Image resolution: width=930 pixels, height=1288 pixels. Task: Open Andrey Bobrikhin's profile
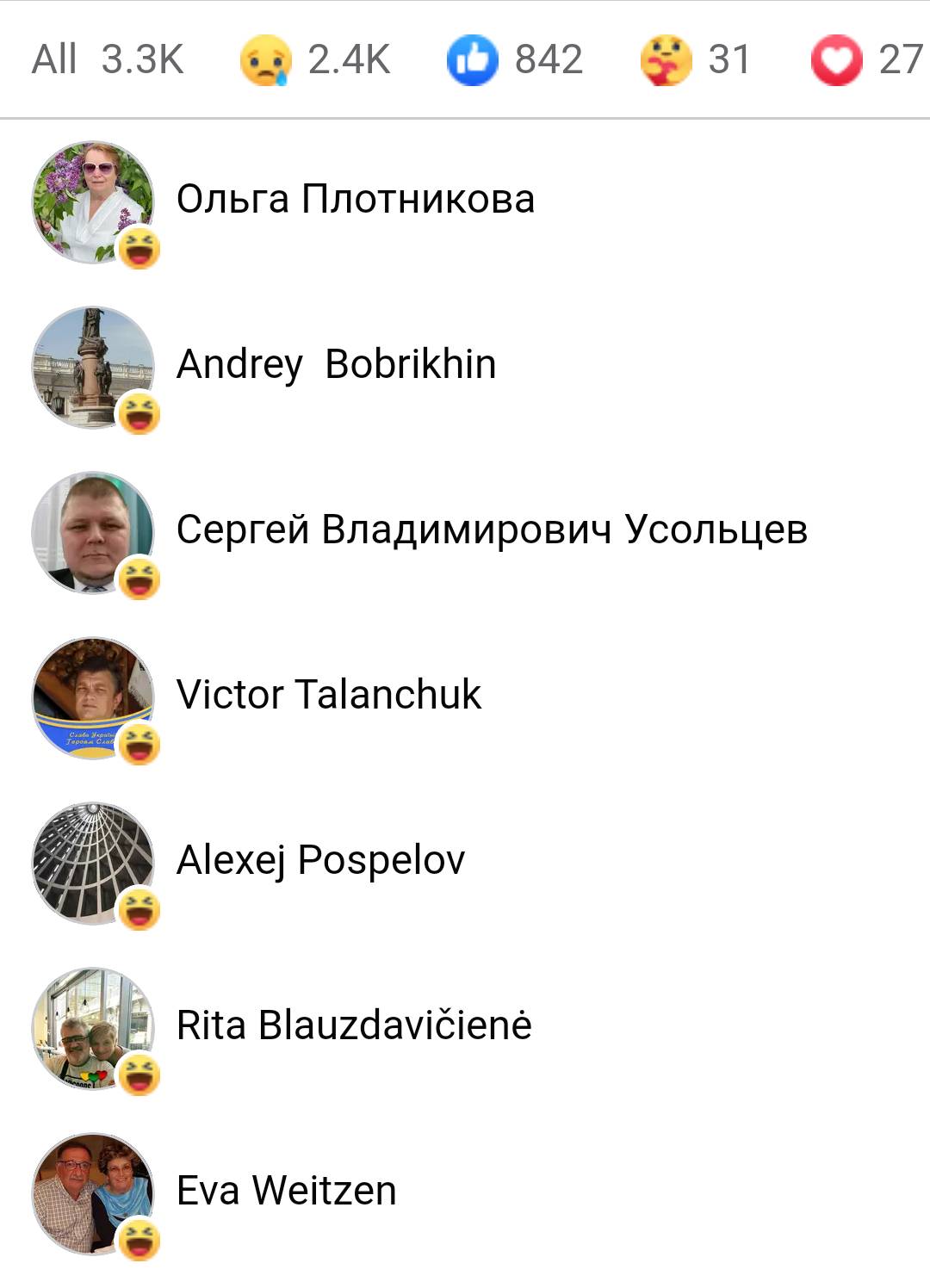(x=336, y=364)
